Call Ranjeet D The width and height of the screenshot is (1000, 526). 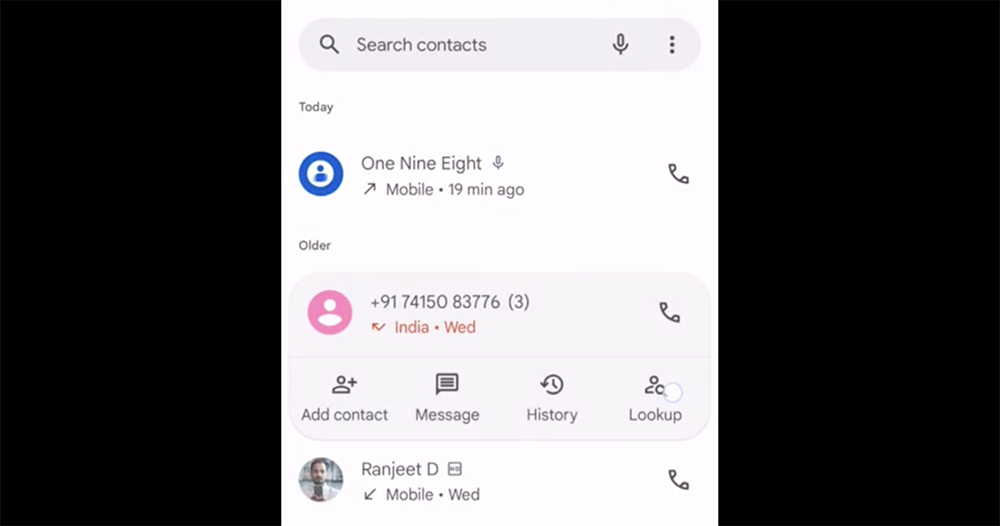click(678, 480)
